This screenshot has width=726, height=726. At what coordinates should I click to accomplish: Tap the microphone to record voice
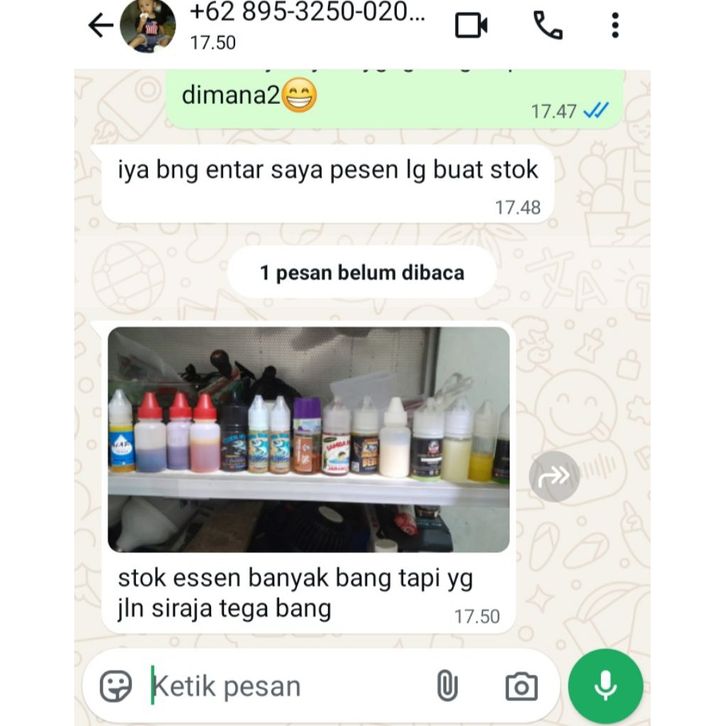pos(605,686)
